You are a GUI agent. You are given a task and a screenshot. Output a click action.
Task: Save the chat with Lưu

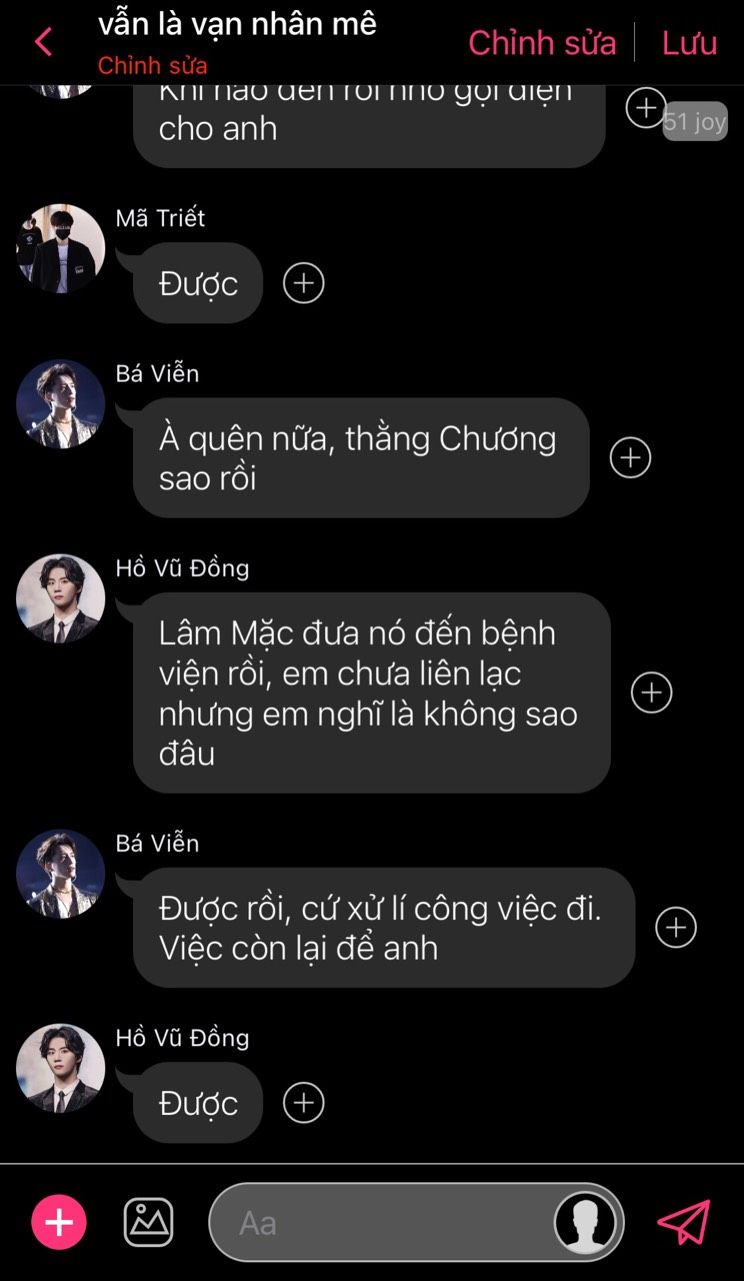coord(689,42)
